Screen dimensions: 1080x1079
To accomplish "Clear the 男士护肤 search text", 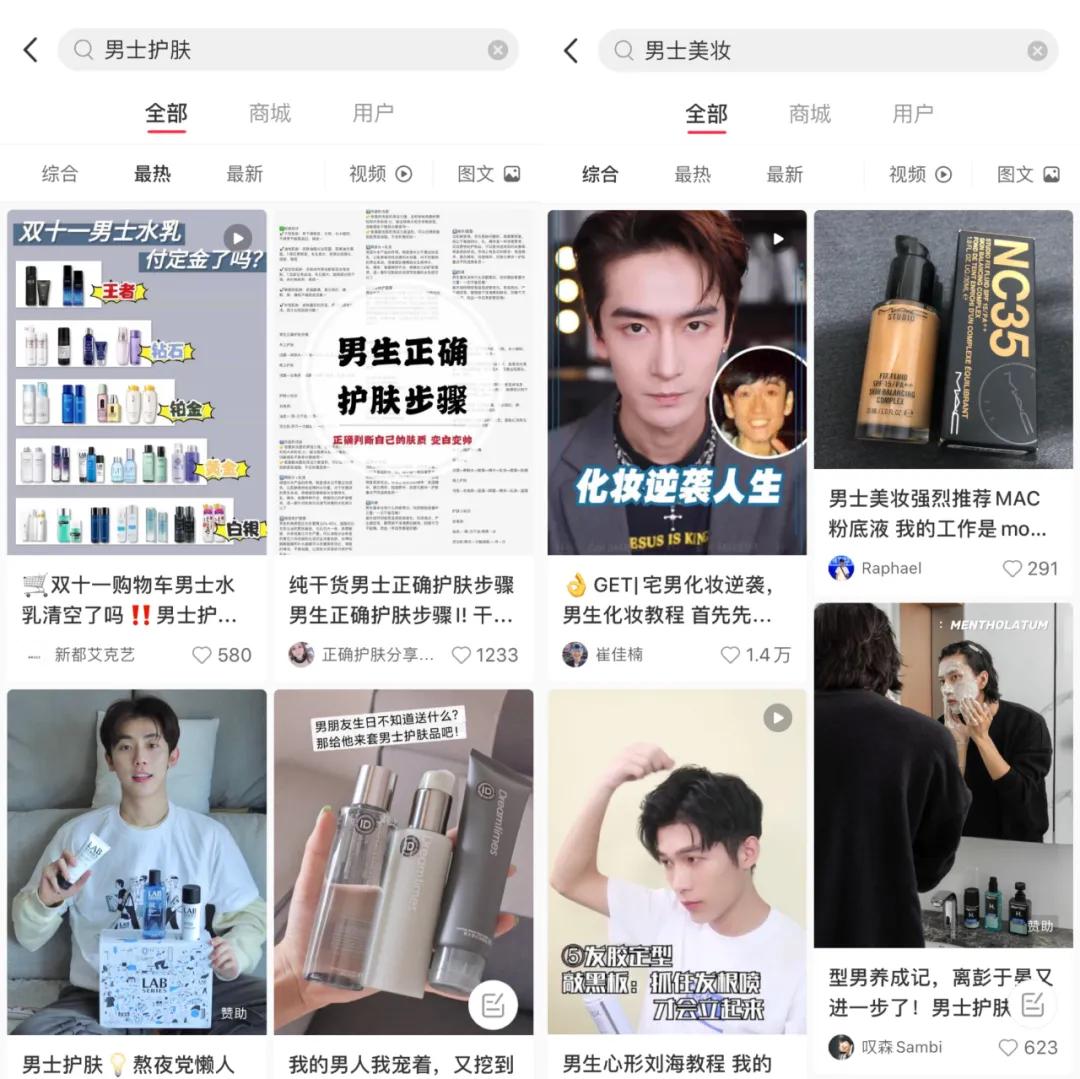I will [497, 50].
